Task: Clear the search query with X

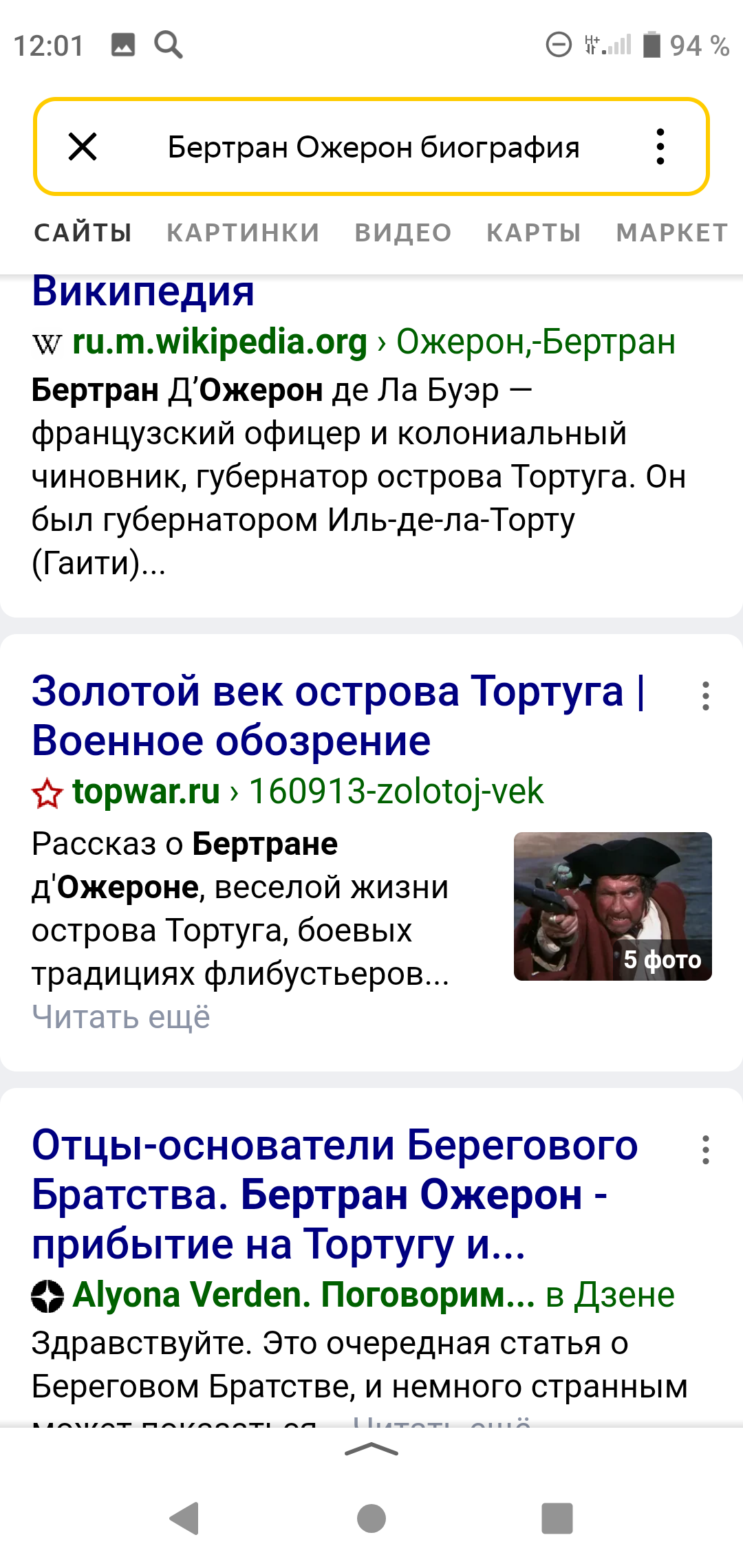Action: click(83, 146)
